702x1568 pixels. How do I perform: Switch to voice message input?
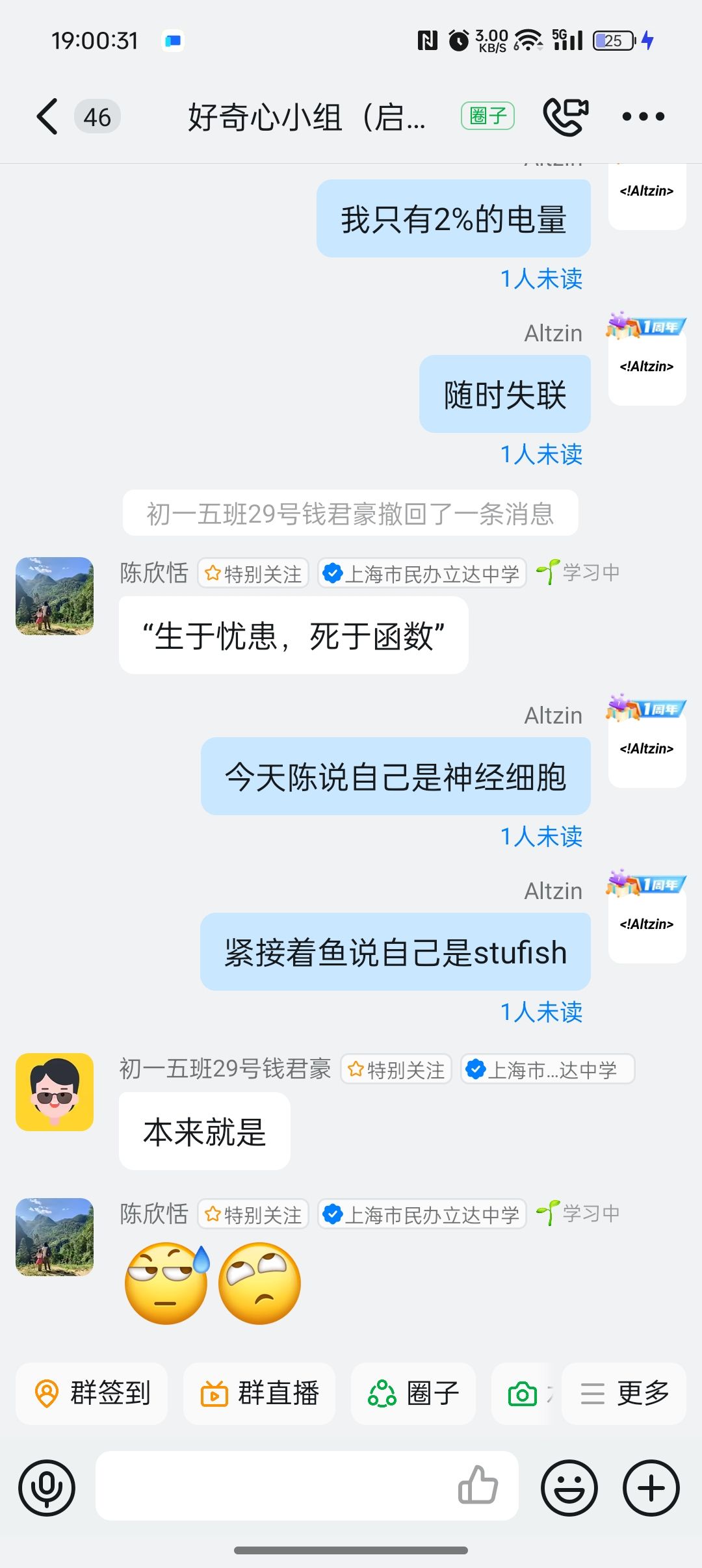(47, 1487)
